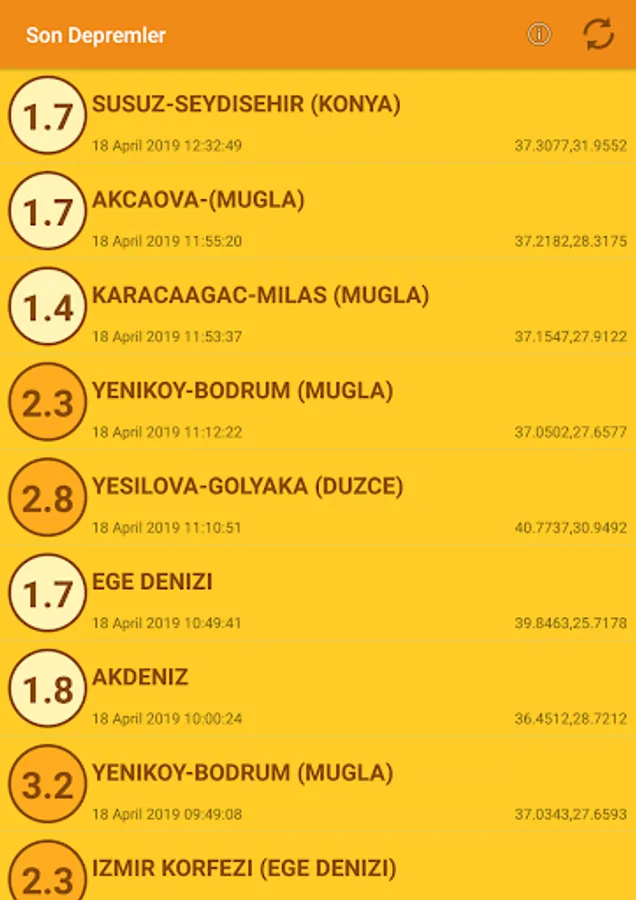Open the YESILOVA-GOLYAKA (DUZCE) earthquake

pyautogui.click(x=318, y=497)
